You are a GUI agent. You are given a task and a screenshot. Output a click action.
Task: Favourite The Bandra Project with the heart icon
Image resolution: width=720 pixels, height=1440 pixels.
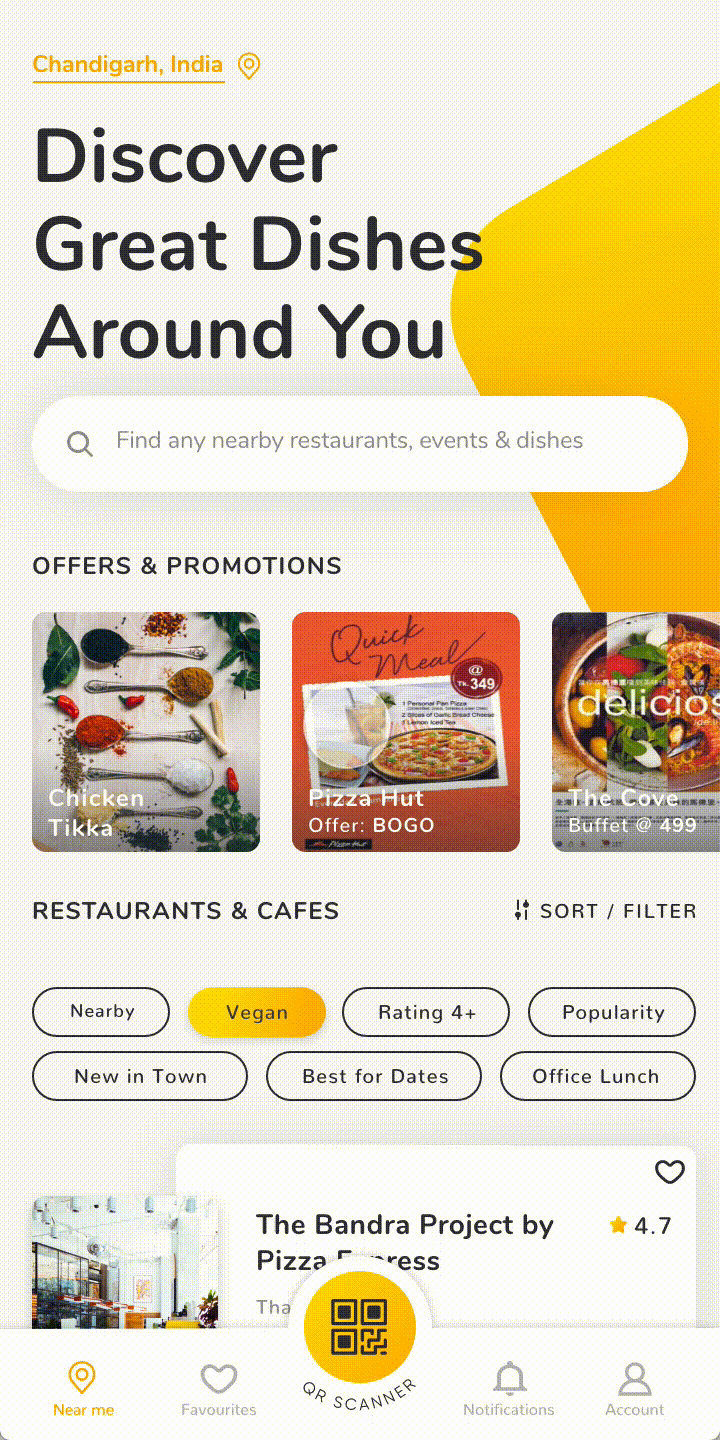click(669, 1172)
